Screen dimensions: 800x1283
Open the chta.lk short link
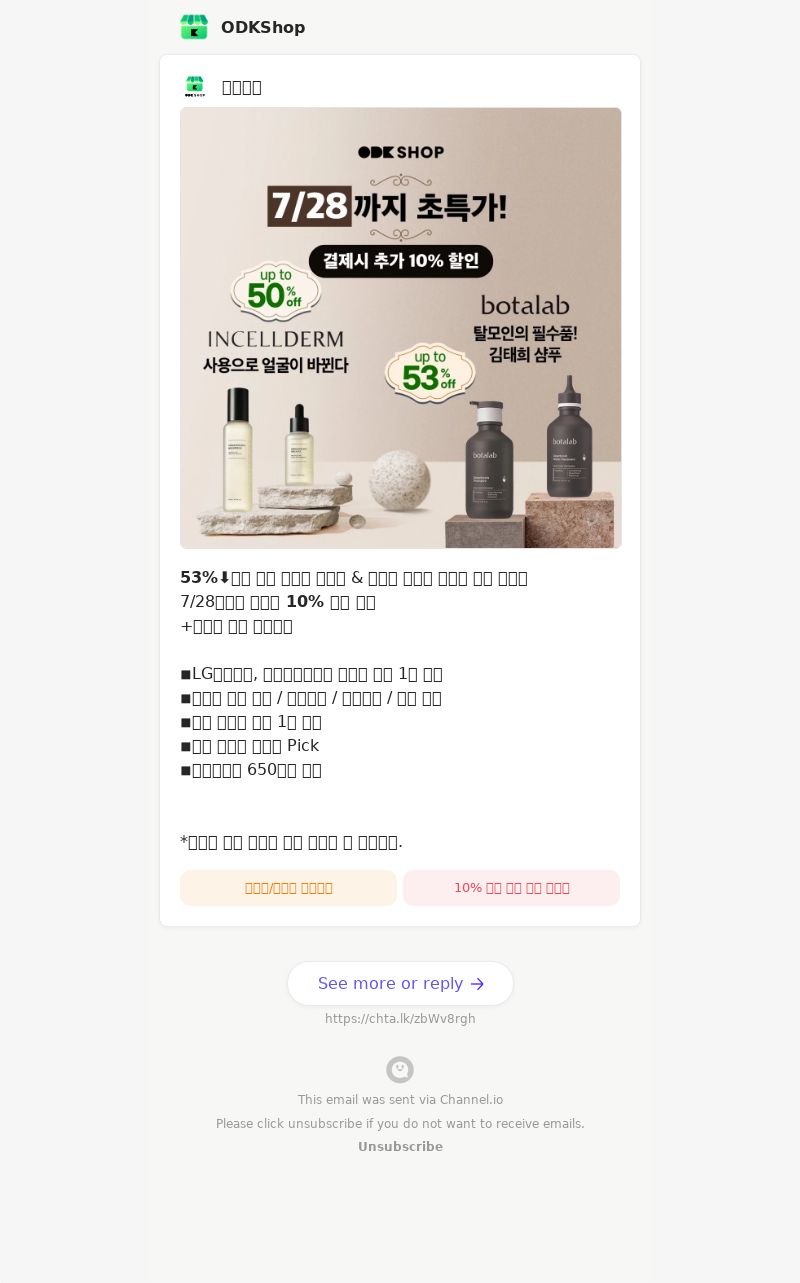pyautogui.click(x=400, y=1019)
